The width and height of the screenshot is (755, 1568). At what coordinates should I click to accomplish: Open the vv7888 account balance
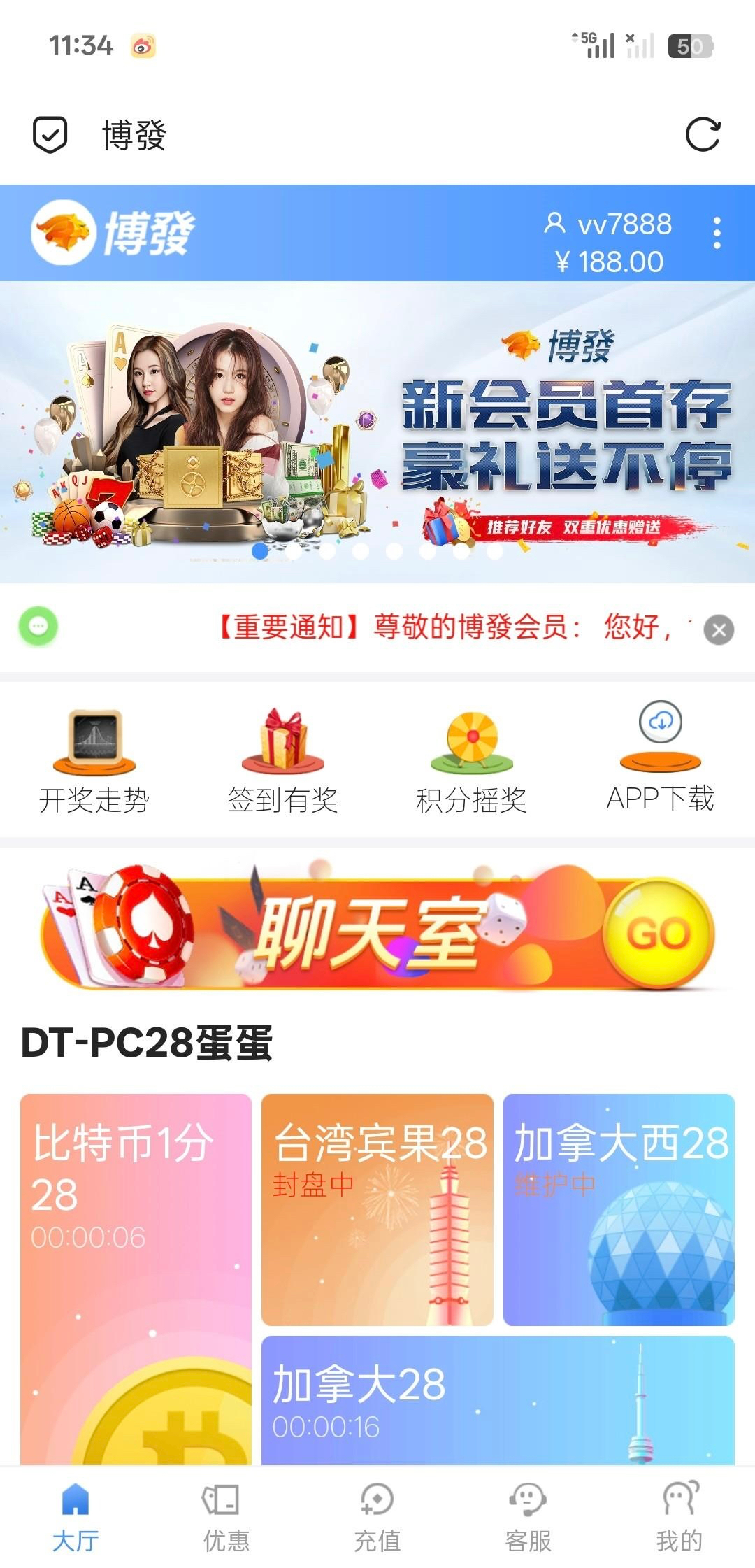[x=607, y=242]
